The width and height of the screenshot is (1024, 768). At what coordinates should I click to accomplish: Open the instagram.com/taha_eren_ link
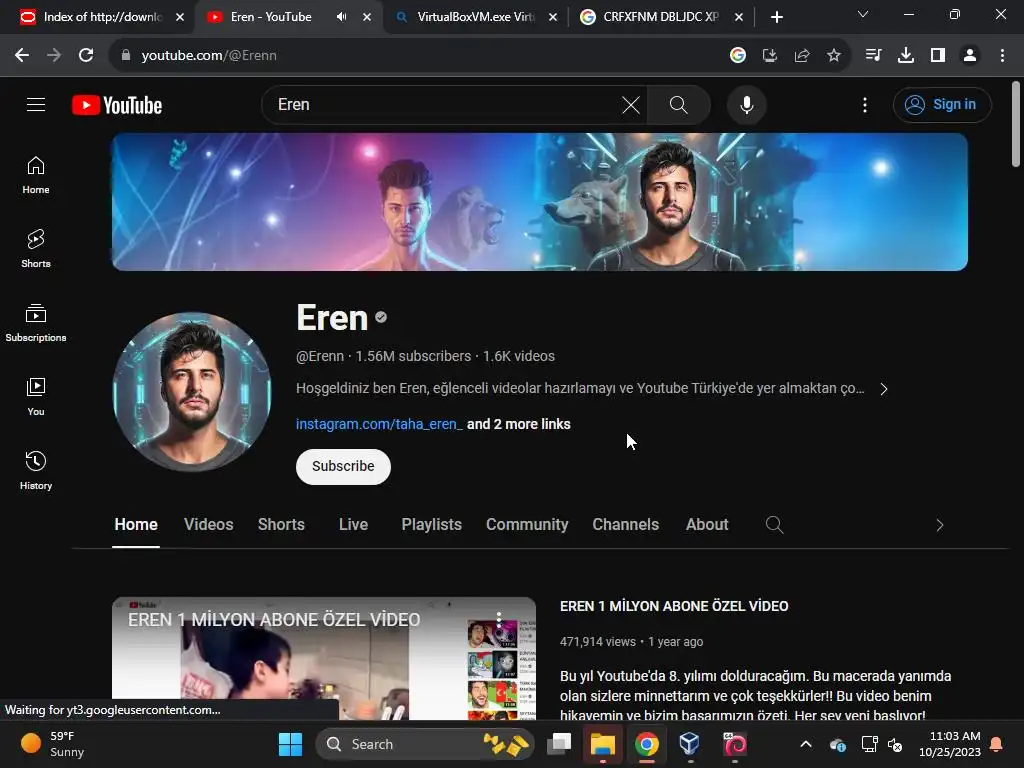pos(379,424)
